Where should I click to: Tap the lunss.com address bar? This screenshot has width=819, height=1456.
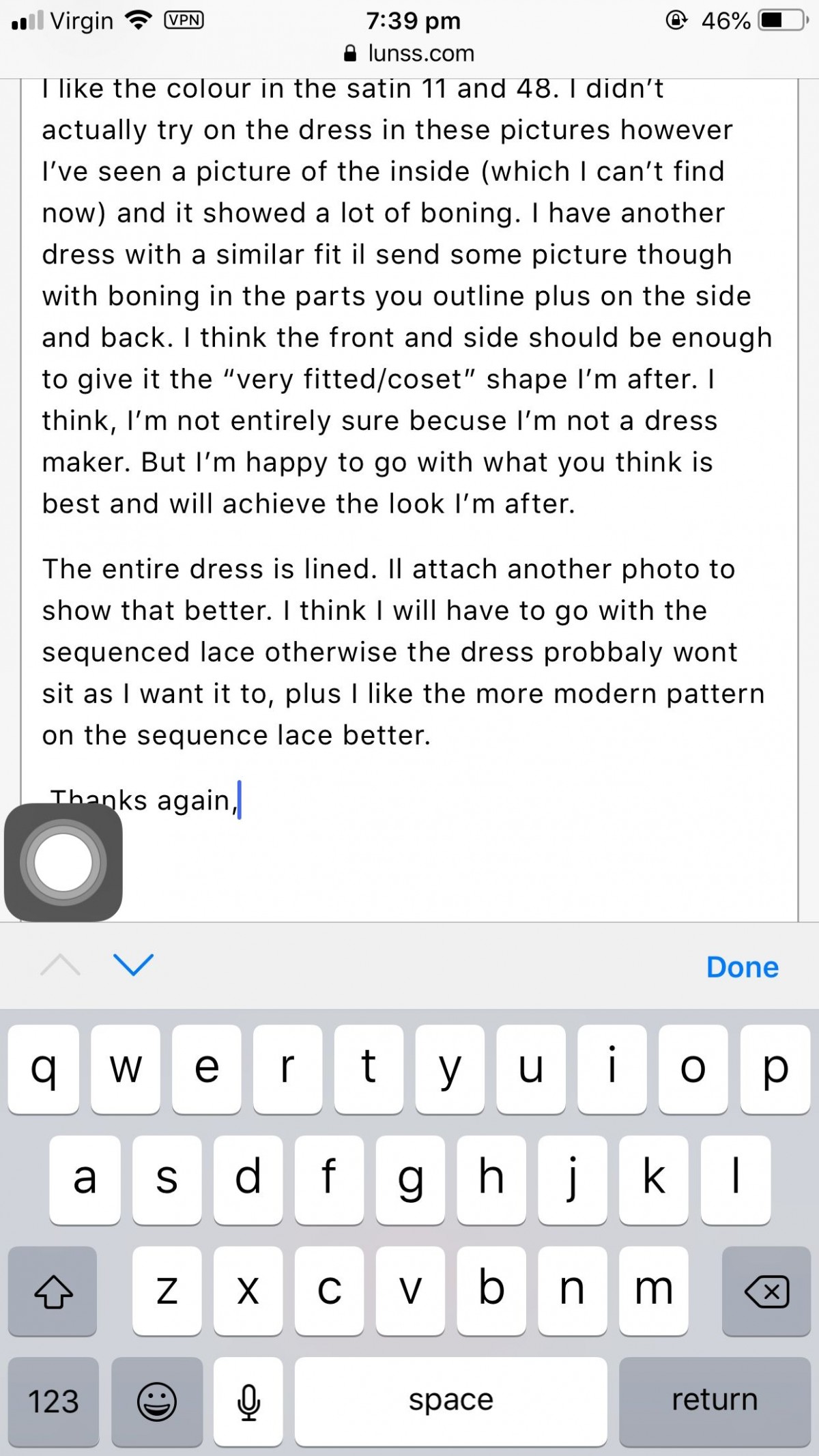tap(409, 53)
